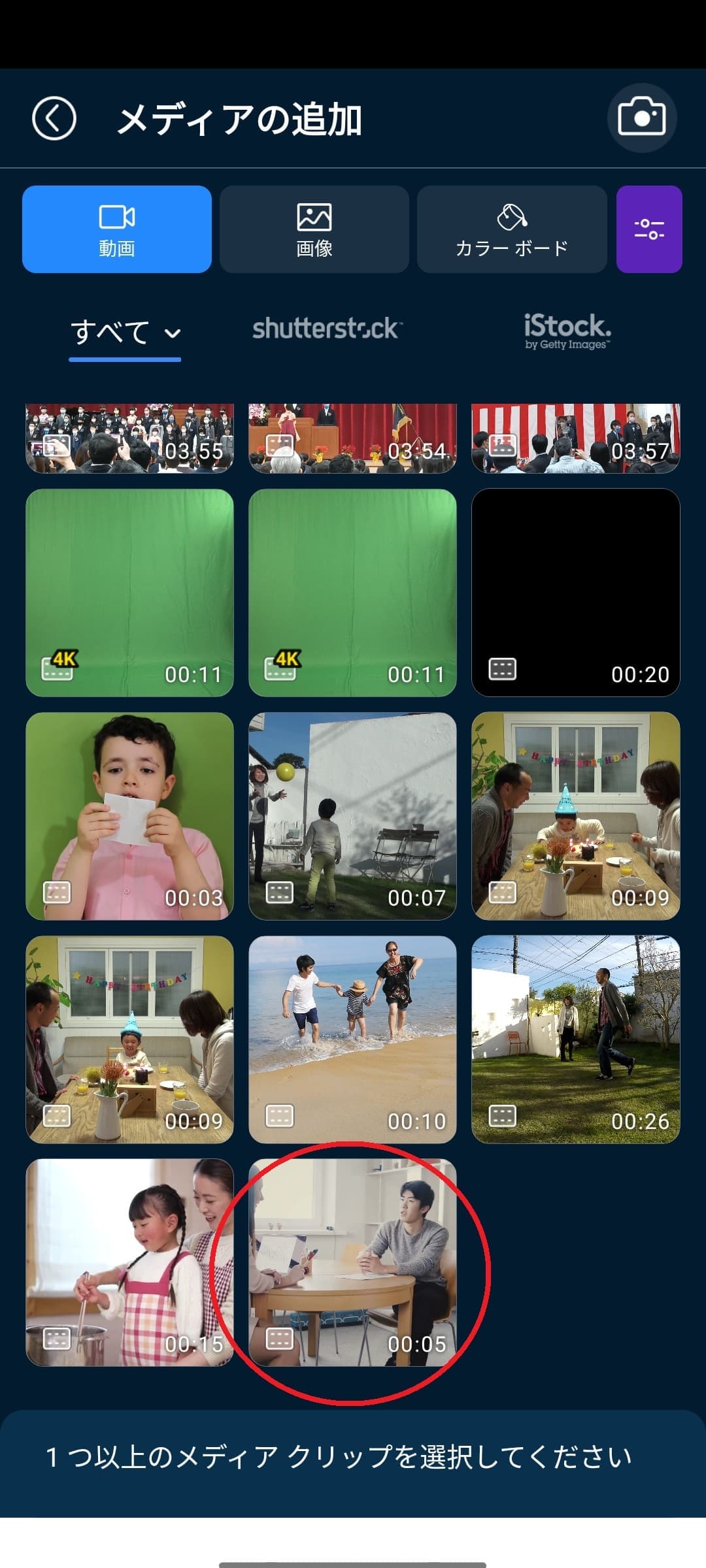This screenshot has width=706, height=1568.
Task: Pick the 00:10 beach video
Action: tap(352, 1039)
